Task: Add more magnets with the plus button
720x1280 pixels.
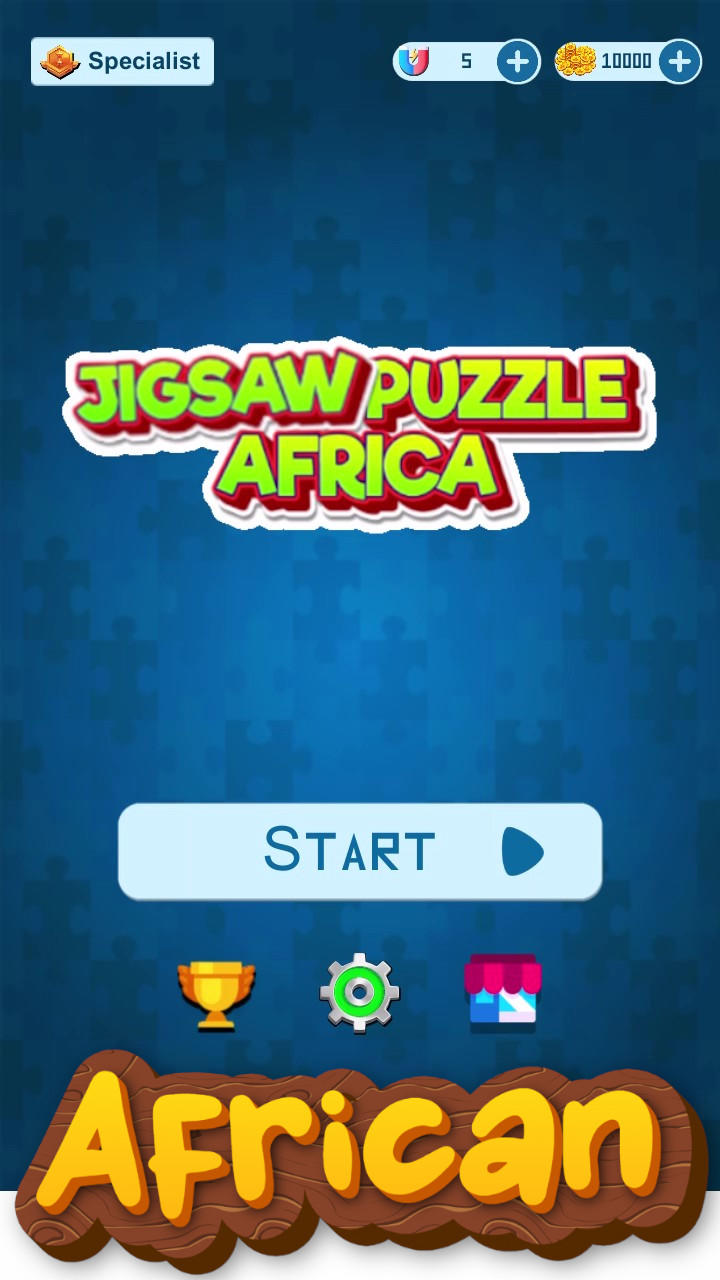Action: (x=517, y=62)
